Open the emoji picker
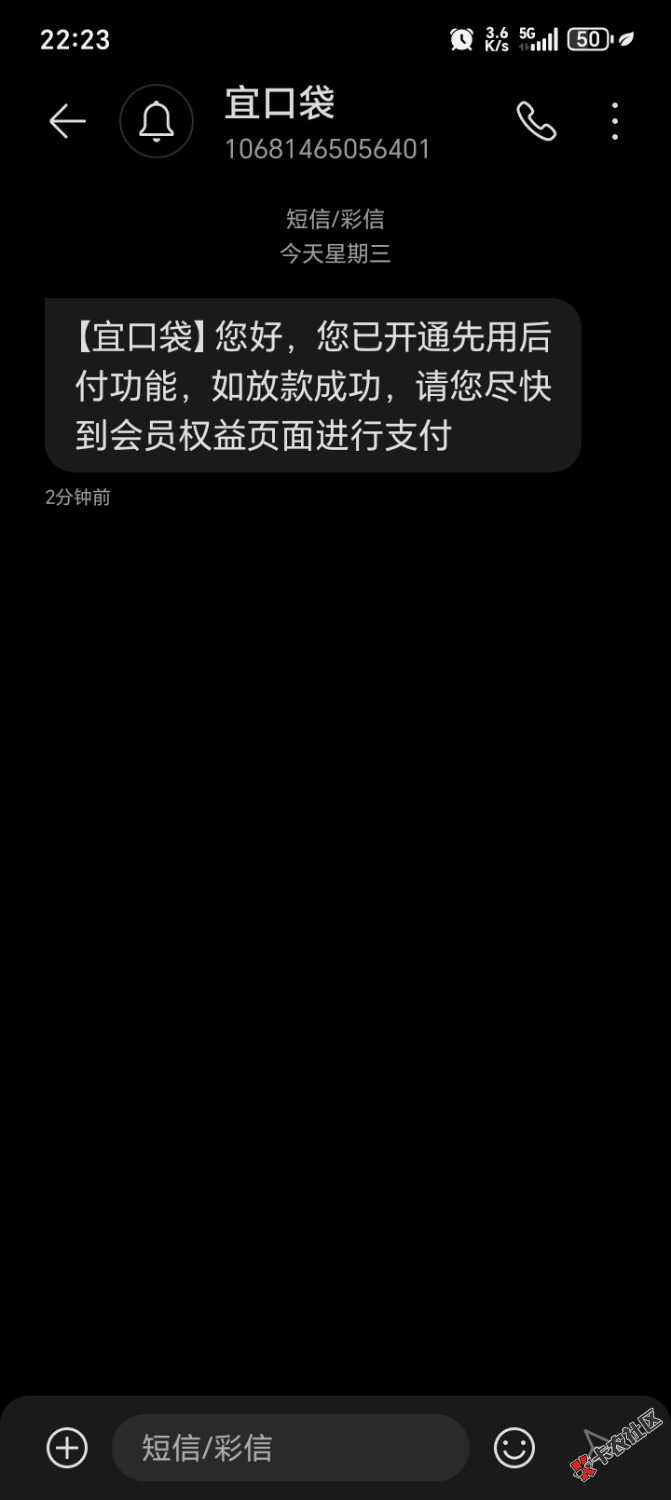This screenshot has height=1500, width=671. click(514, 1447)
